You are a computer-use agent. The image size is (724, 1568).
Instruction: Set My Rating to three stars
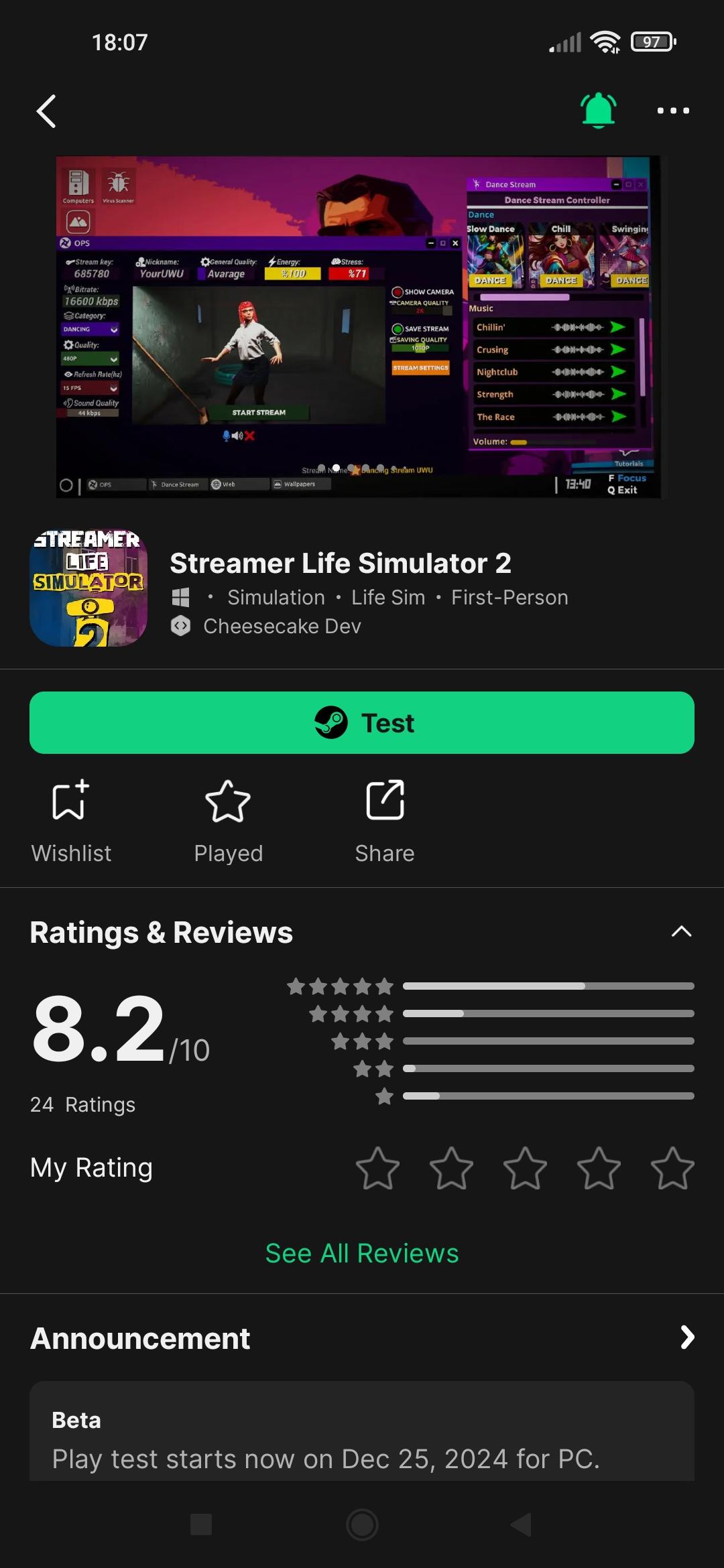(525, 1168)
